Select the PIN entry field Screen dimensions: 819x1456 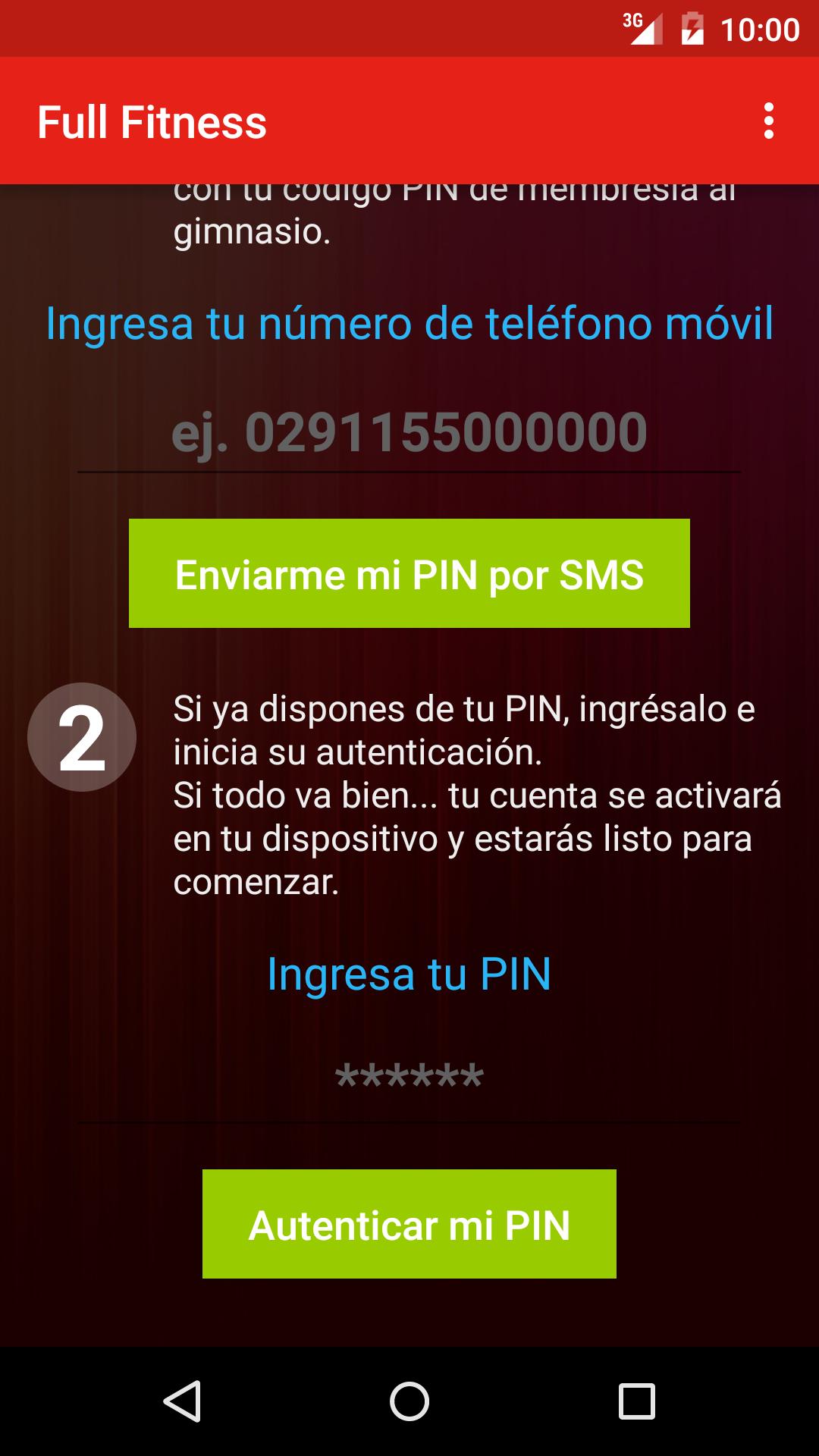pos(409,1077)
